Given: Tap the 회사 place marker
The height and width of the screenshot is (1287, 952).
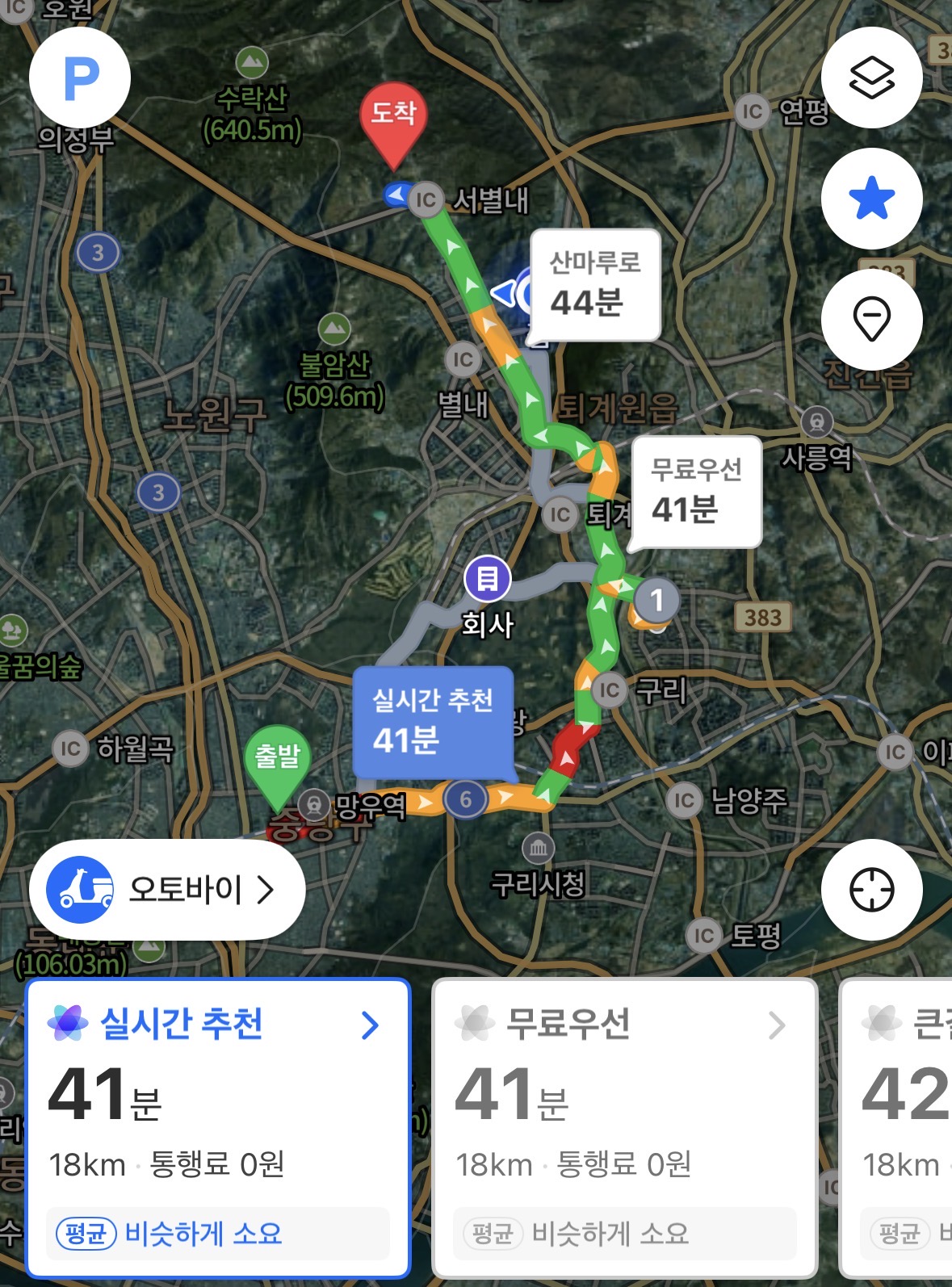Looking at the screenshot, I should [x=487, y=580].
